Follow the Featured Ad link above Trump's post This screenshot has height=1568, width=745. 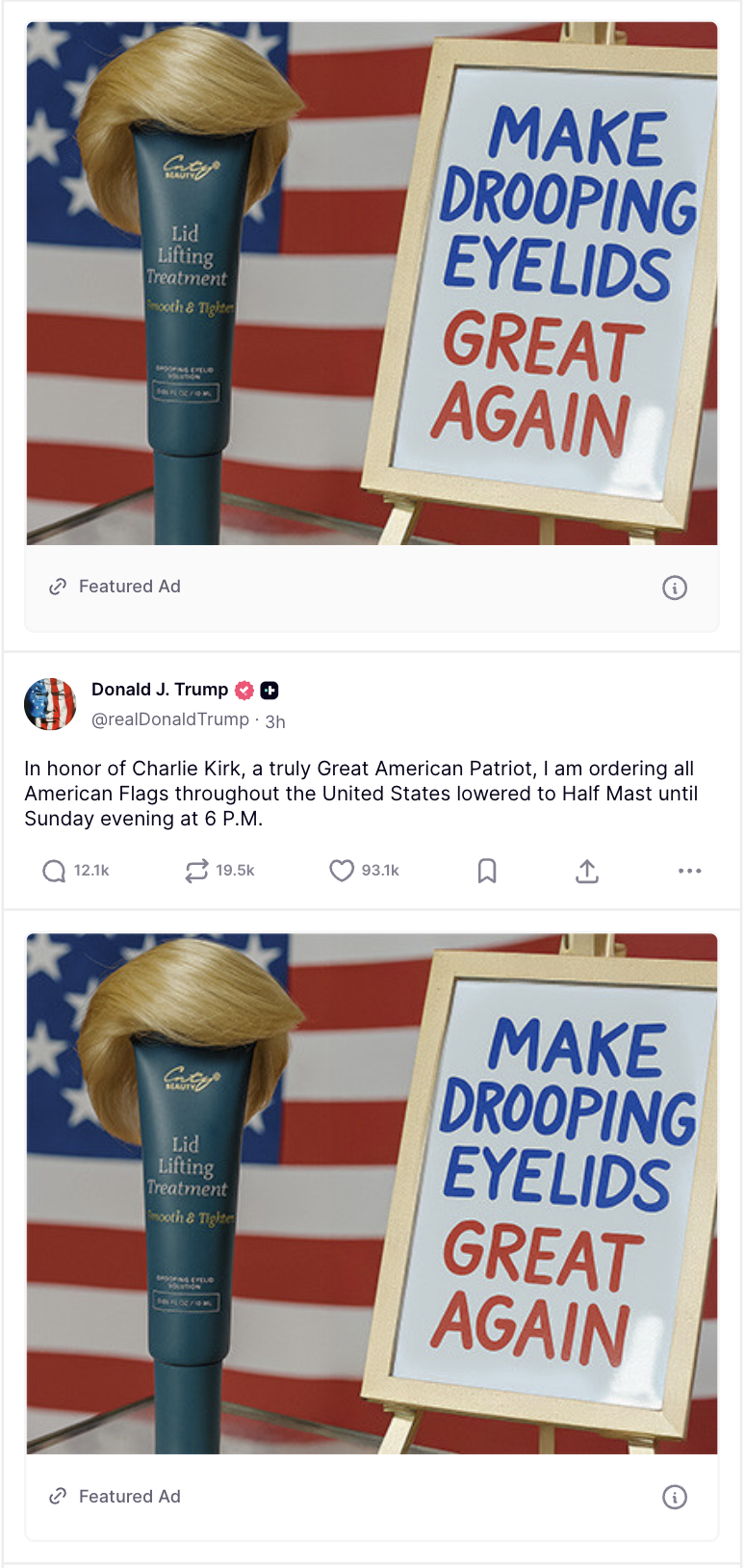115,587
